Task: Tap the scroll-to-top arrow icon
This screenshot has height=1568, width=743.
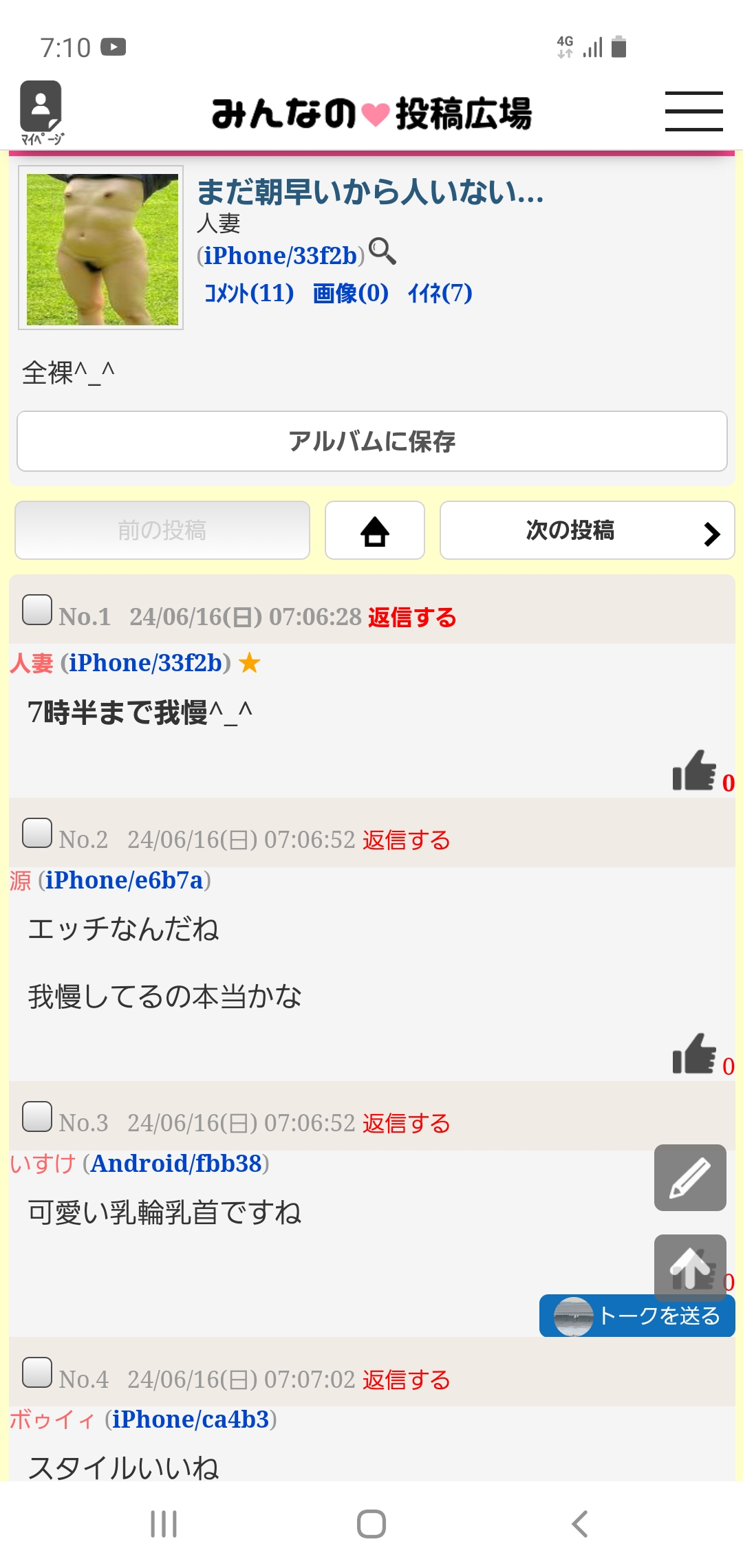Action: (690, 1267)
